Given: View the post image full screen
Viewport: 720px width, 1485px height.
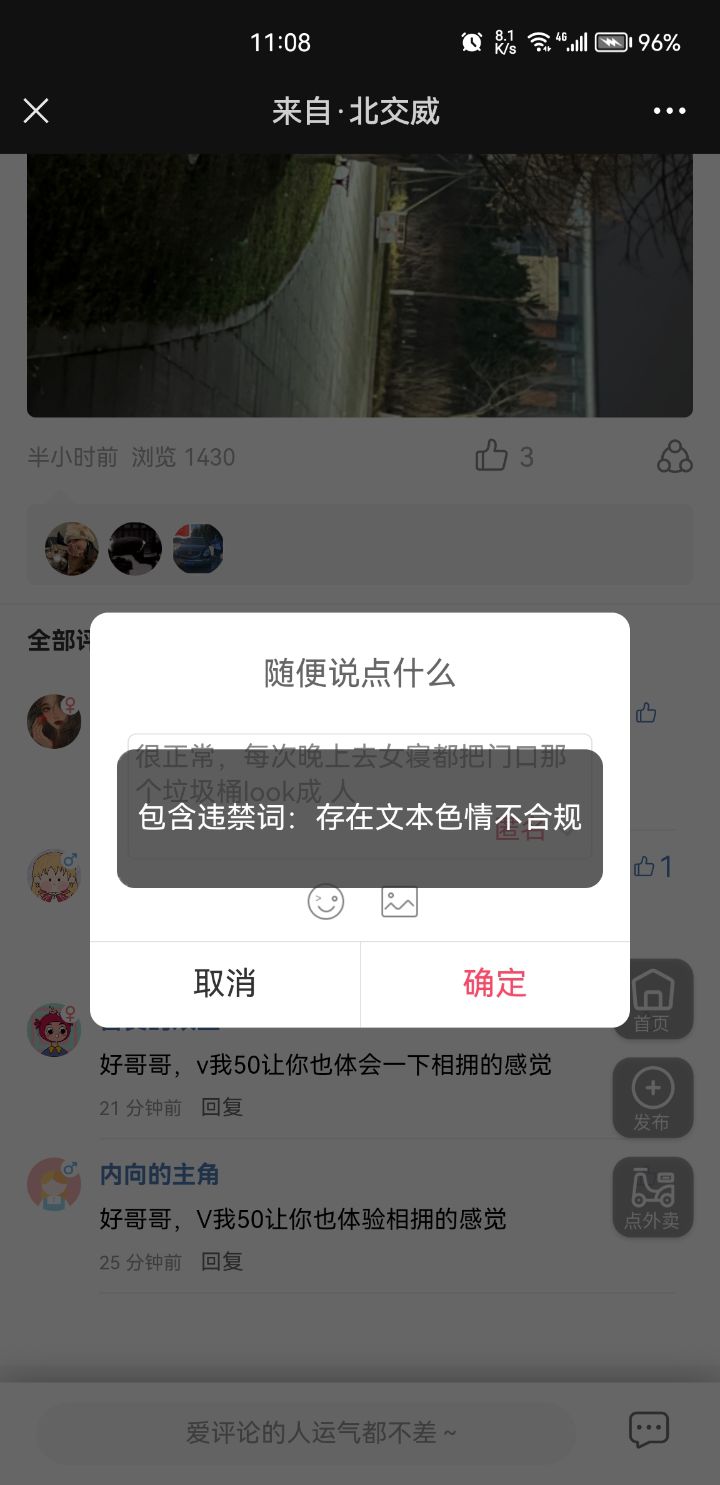Looking at the screenshot, I should click(360, 285).
